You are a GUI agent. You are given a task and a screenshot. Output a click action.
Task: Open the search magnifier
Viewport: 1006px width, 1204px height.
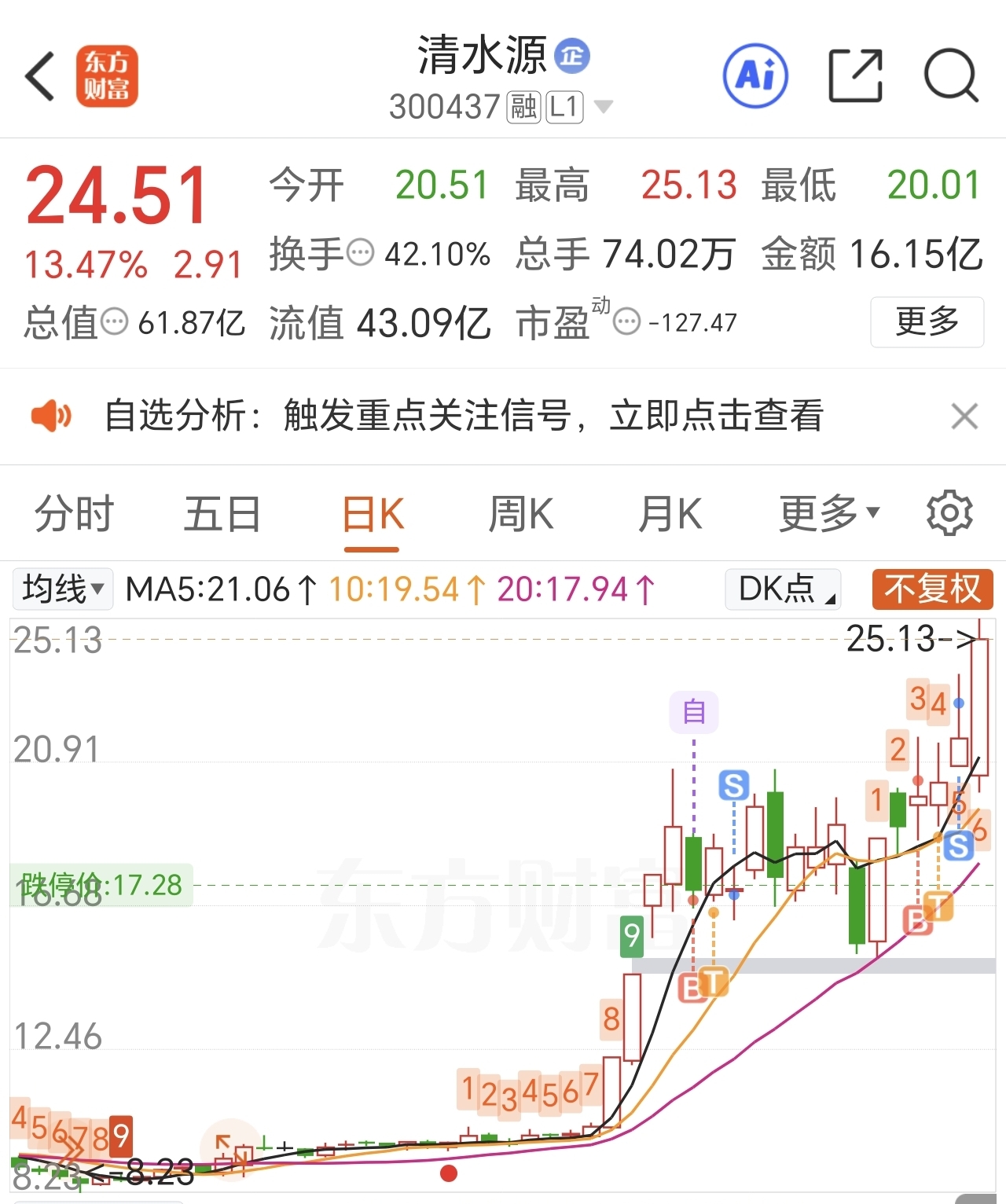click(951, 75)
